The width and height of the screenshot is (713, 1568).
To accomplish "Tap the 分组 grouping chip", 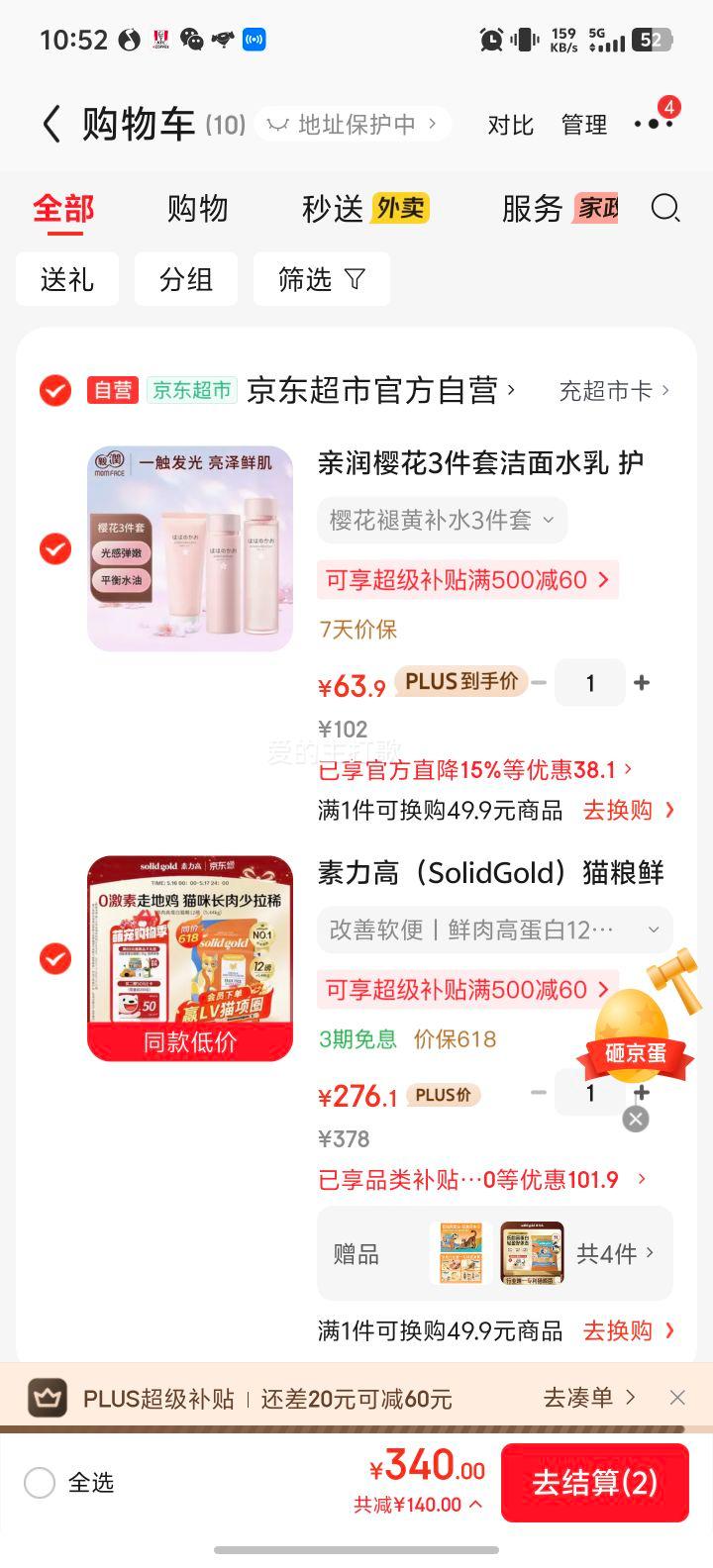I will [x=186, y=279].
